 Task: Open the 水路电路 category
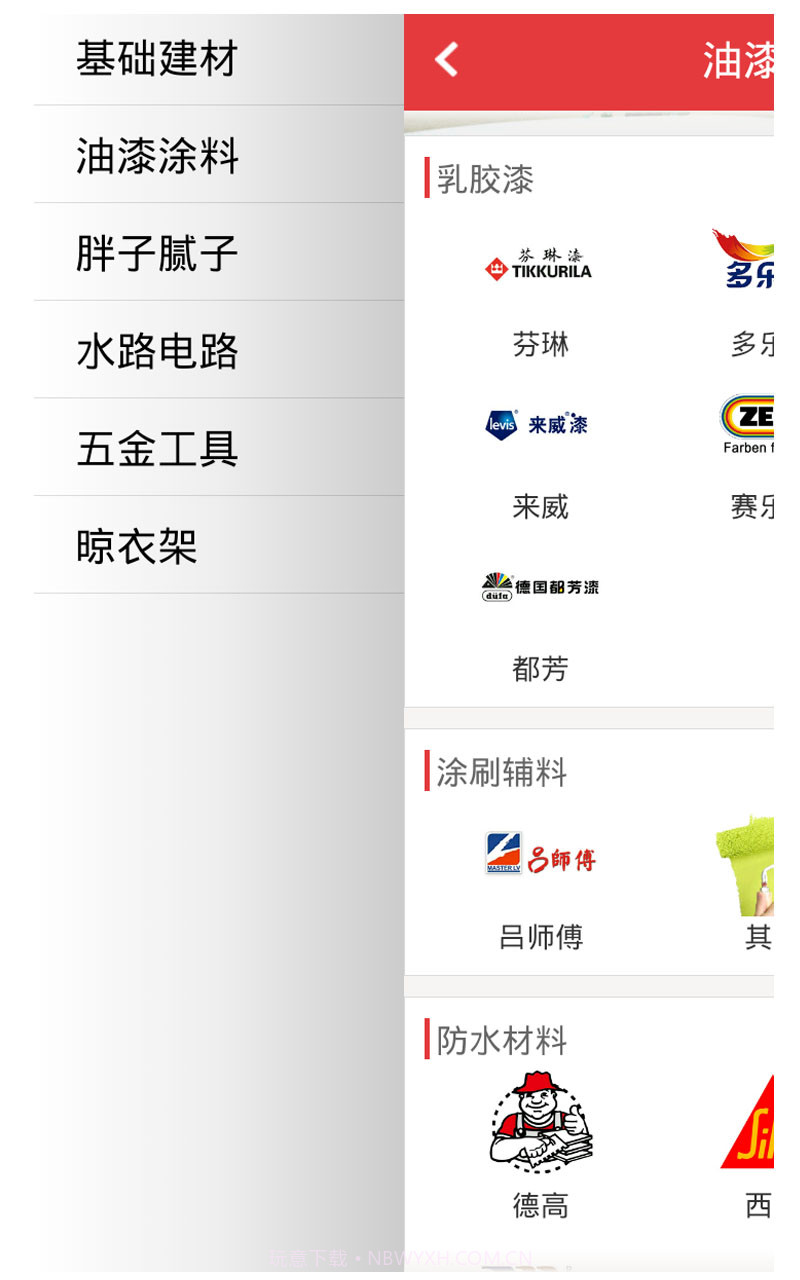pos(158,351)
